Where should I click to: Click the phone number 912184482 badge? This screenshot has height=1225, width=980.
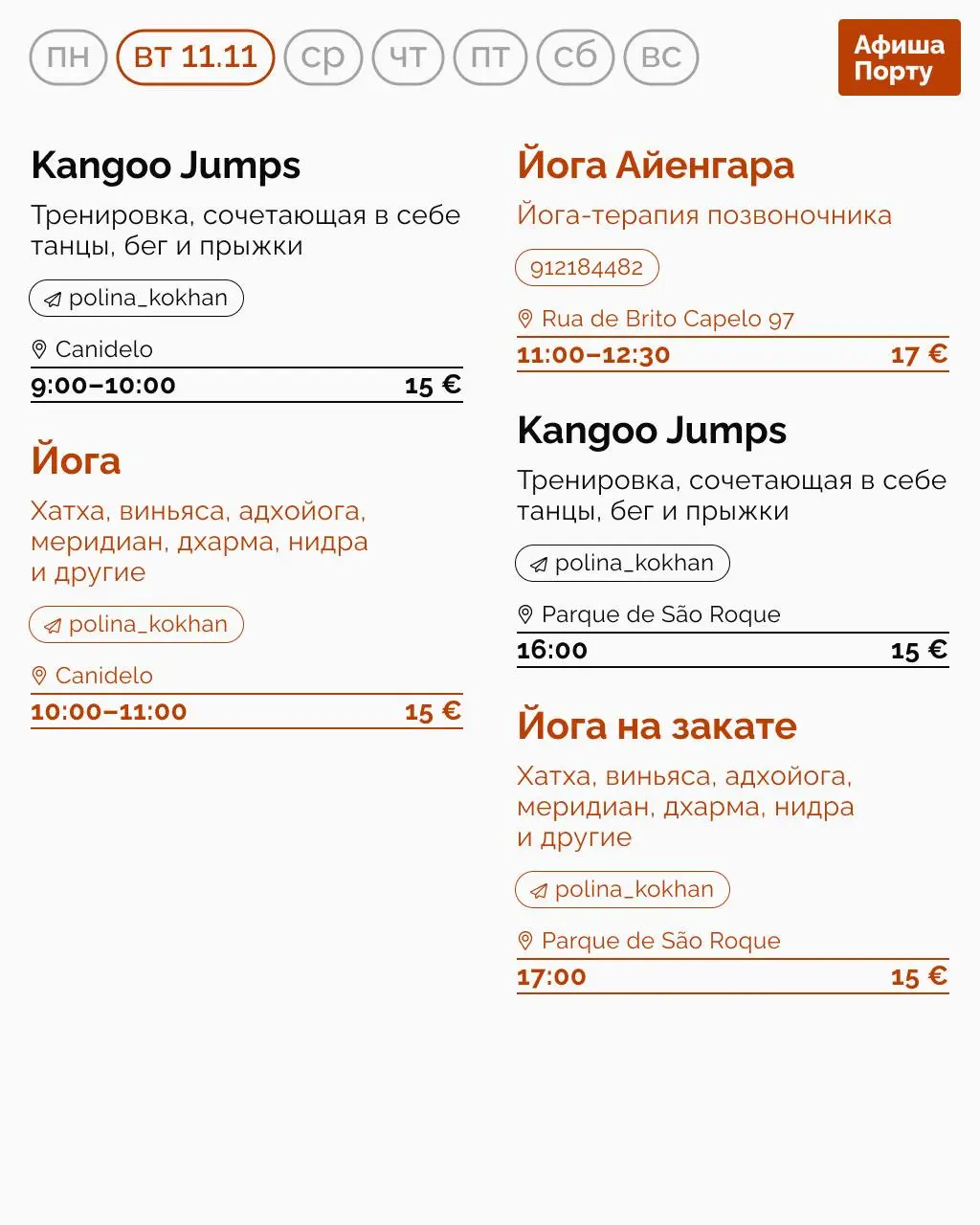(x=587, y=267)
